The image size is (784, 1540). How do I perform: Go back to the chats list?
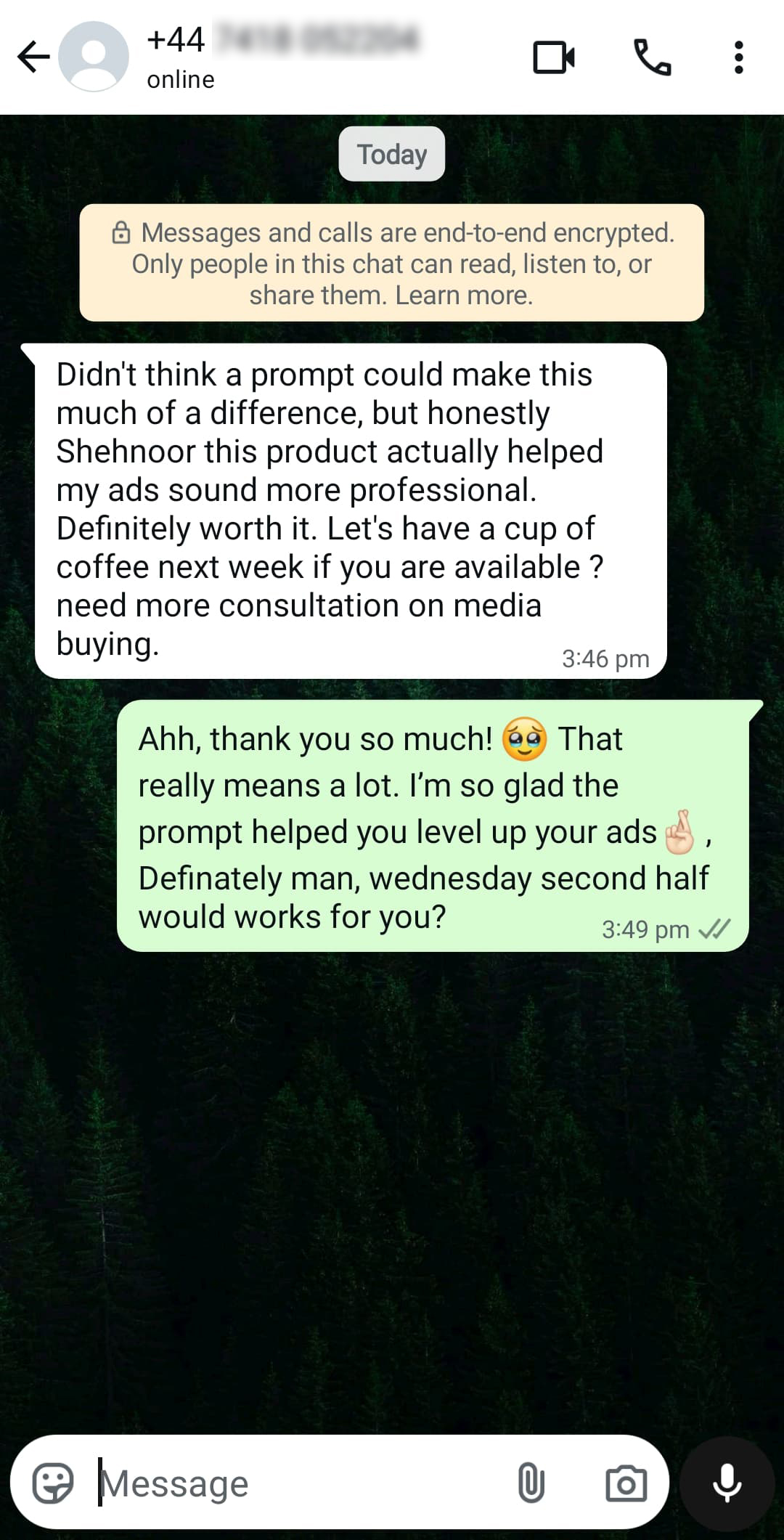pyautogui.click(x=33, y=57)
